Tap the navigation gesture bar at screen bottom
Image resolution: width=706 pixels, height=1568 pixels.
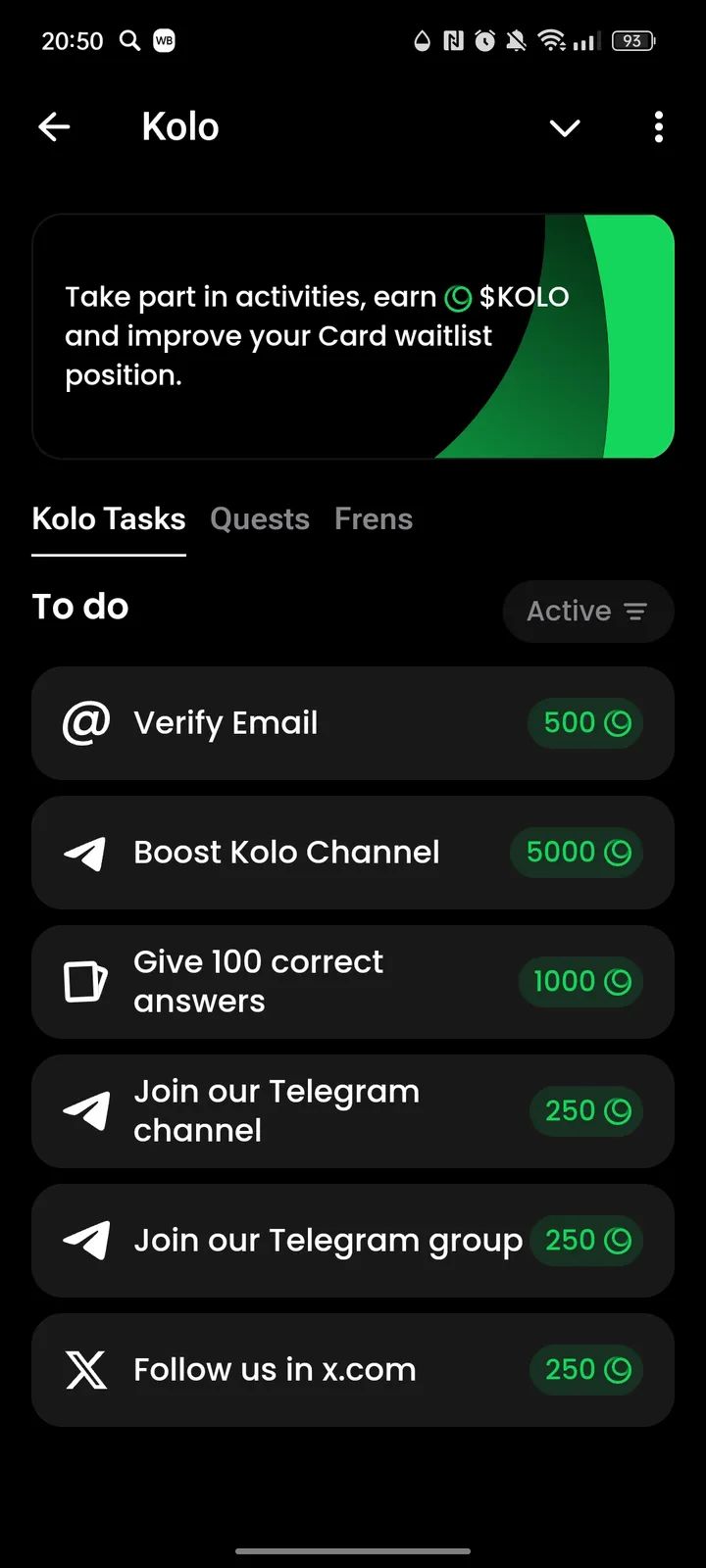[353, 1551]
